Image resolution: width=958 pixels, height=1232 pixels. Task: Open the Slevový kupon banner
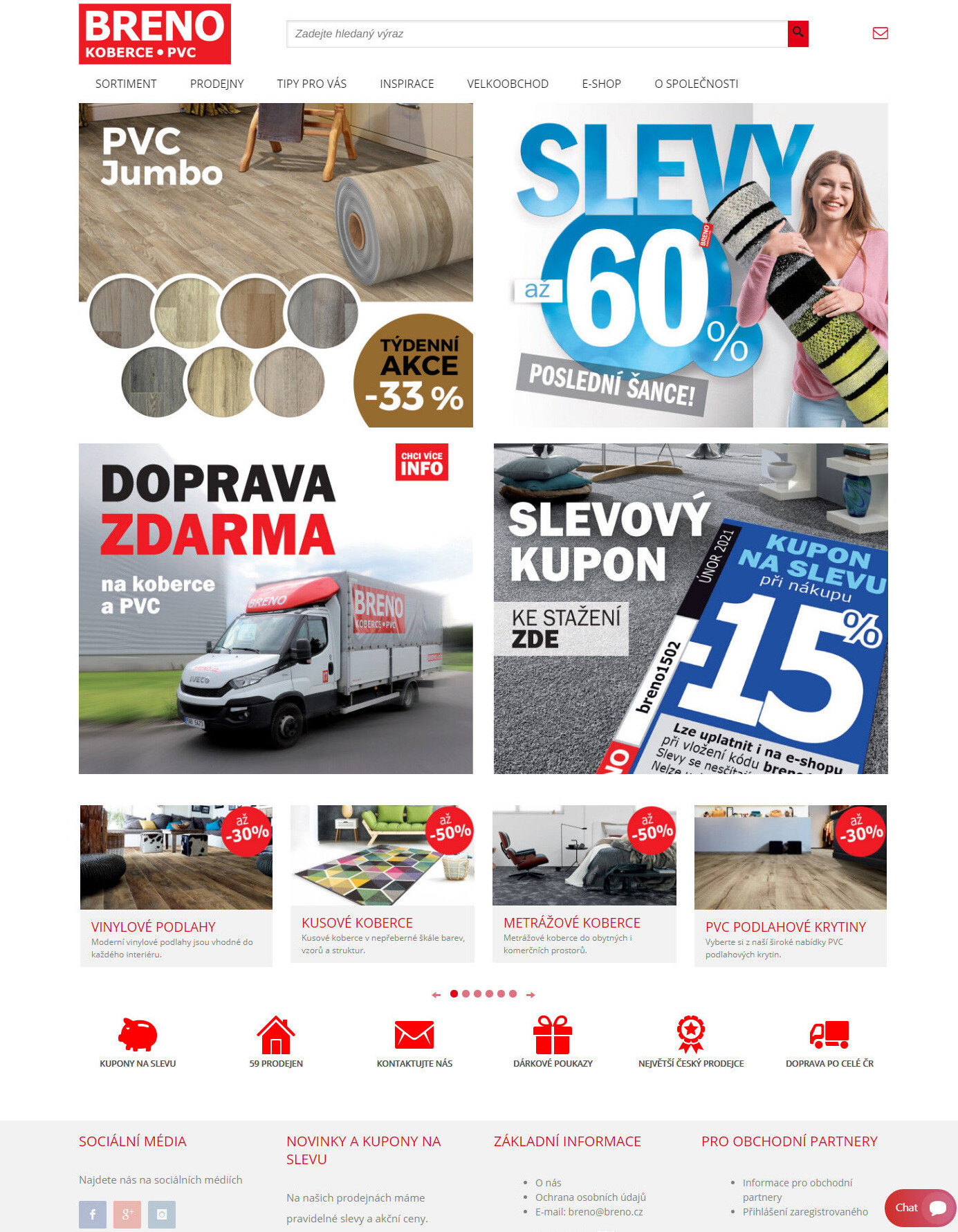tap(690, 609)
